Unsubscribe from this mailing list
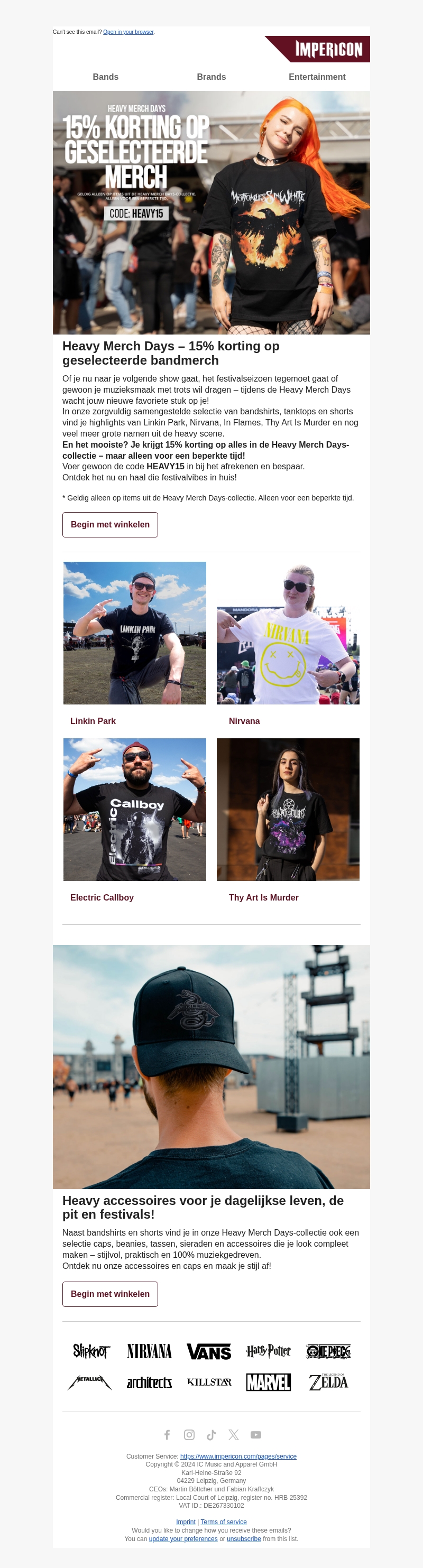Viewport: 423px width, 1568px height. (243, 1539)
